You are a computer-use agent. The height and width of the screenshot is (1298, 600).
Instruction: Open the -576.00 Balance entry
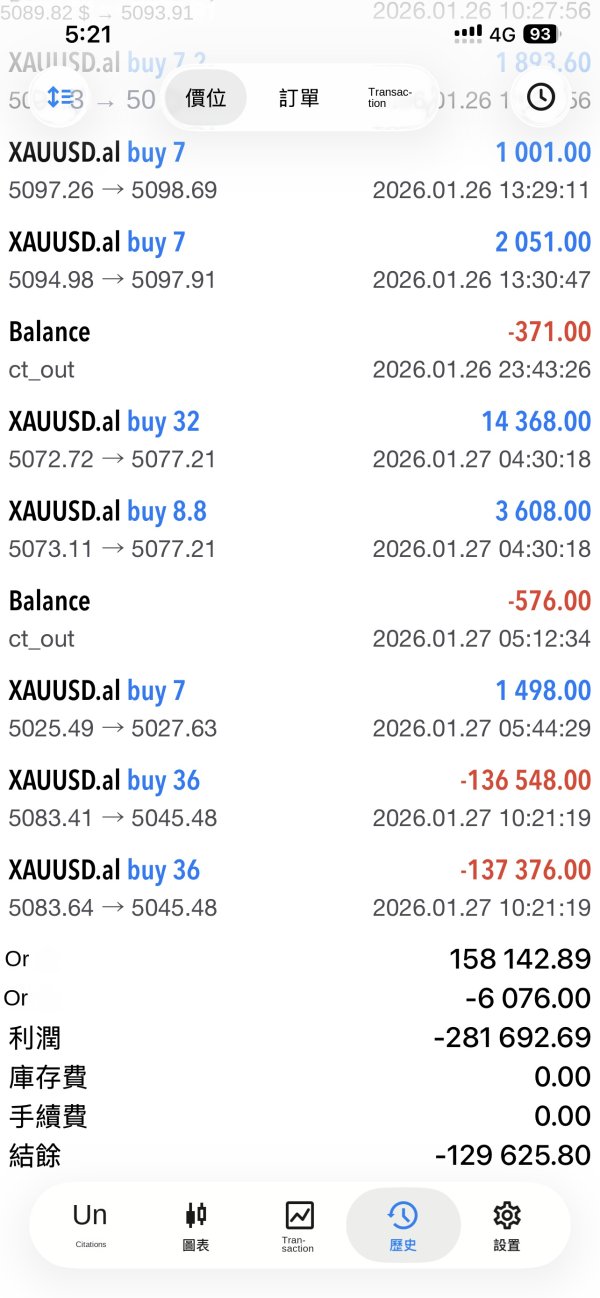pos(299,619)
